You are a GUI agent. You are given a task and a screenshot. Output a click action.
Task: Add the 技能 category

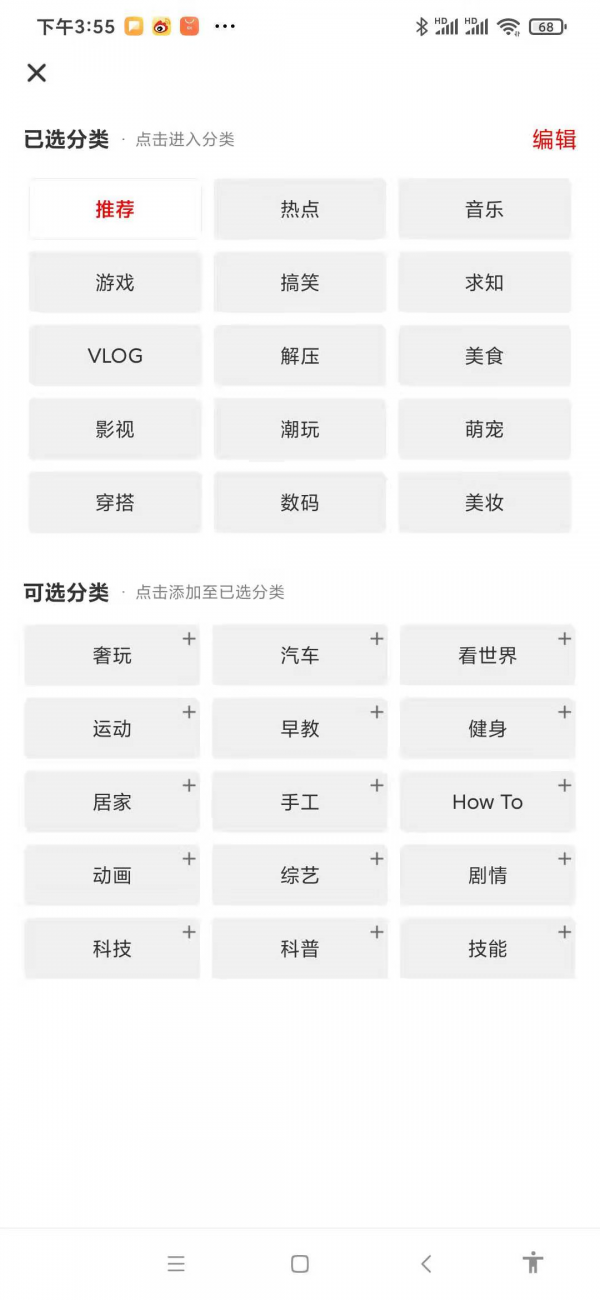click(x=488, y=948)
